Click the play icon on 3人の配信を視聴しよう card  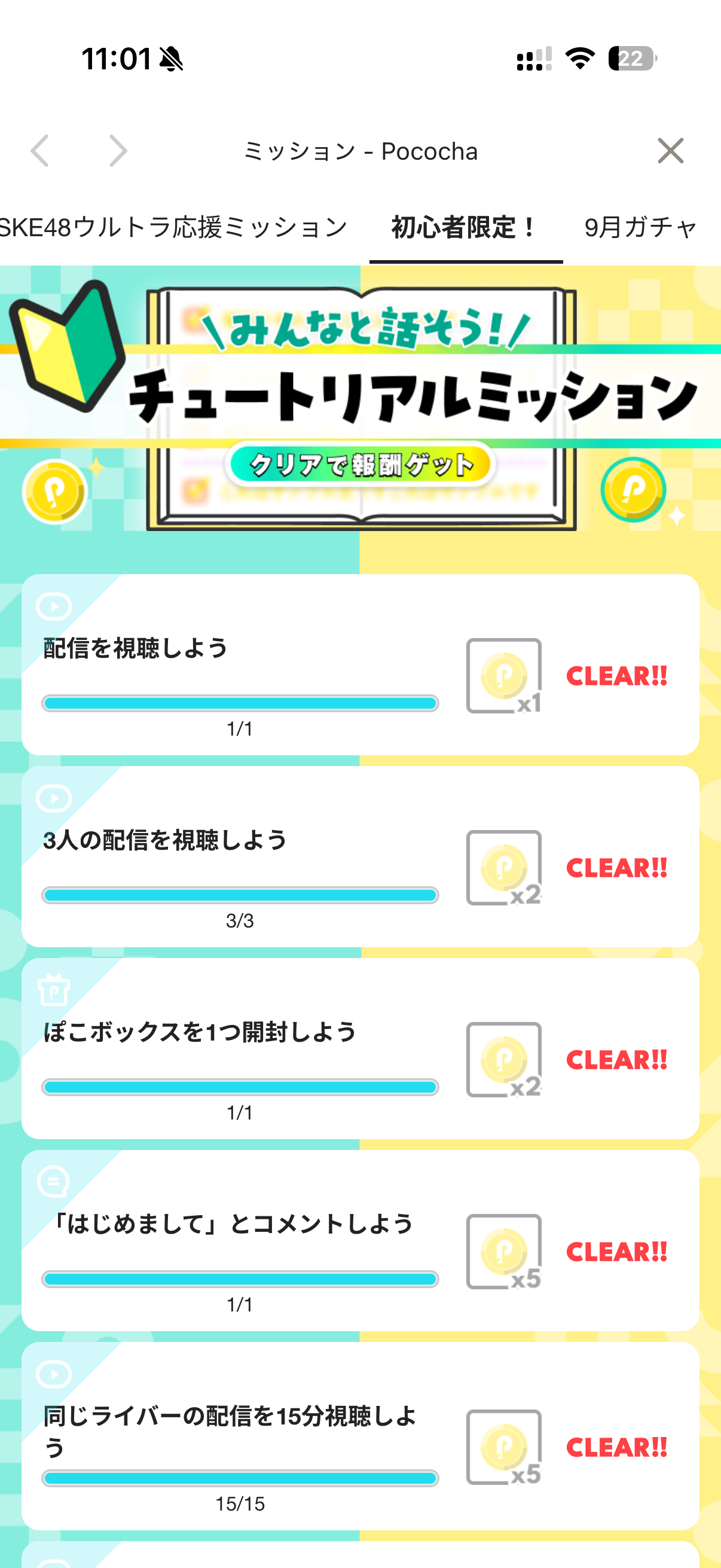(56, 798)
